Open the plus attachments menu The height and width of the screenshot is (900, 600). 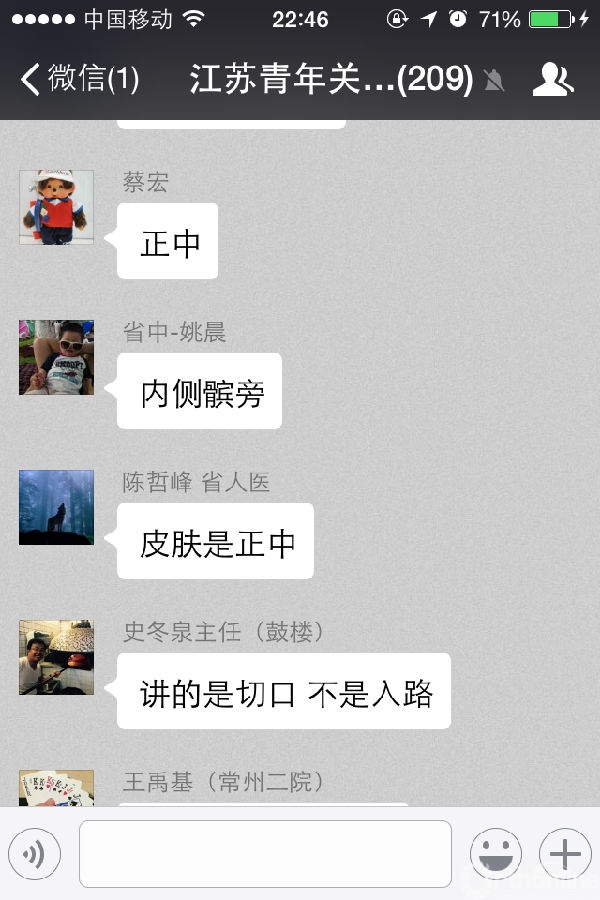[565, 854]
